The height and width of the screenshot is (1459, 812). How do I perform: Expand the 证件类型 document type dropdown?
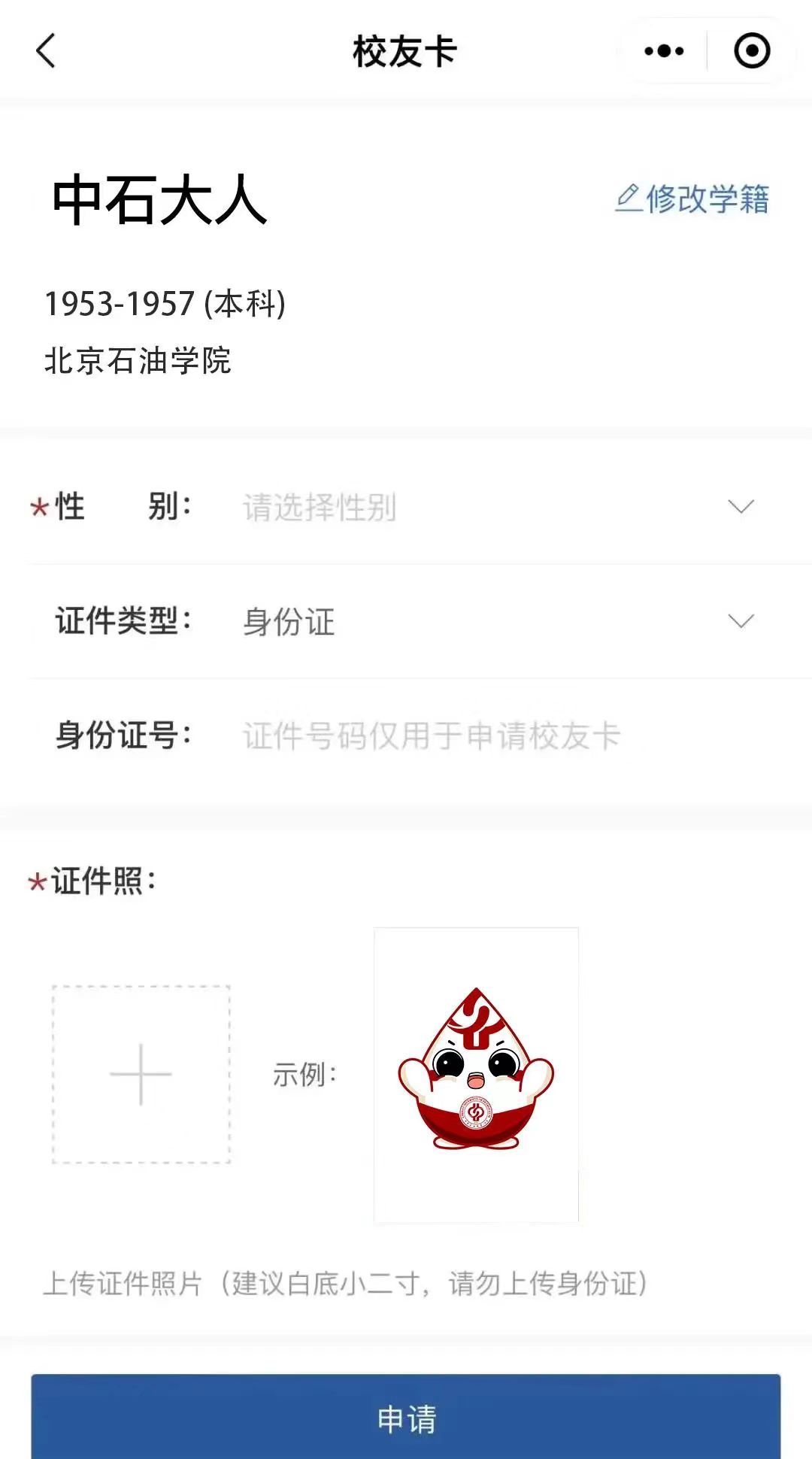click(x=741, y=621)
